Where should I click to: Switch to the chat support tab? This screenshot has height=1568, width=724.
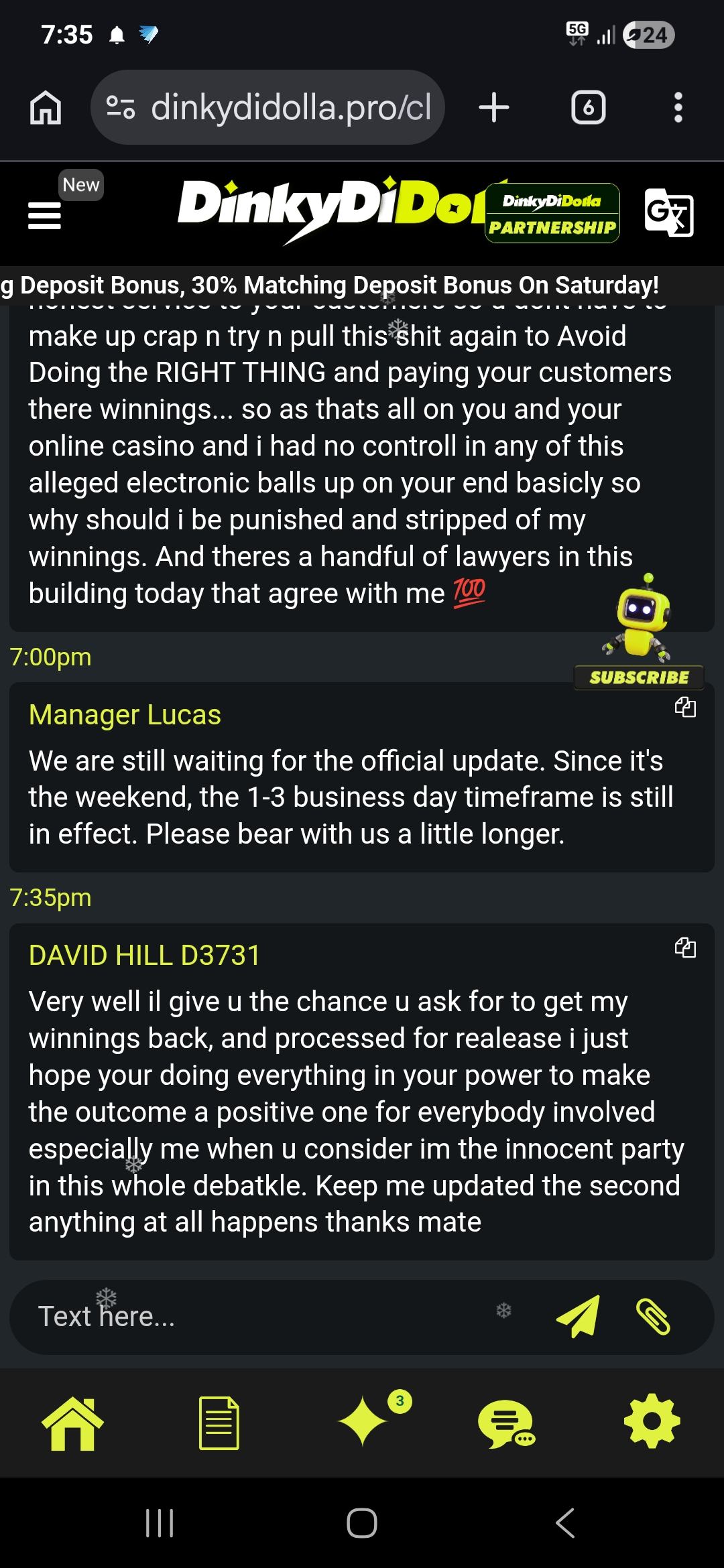point(506,1423)
